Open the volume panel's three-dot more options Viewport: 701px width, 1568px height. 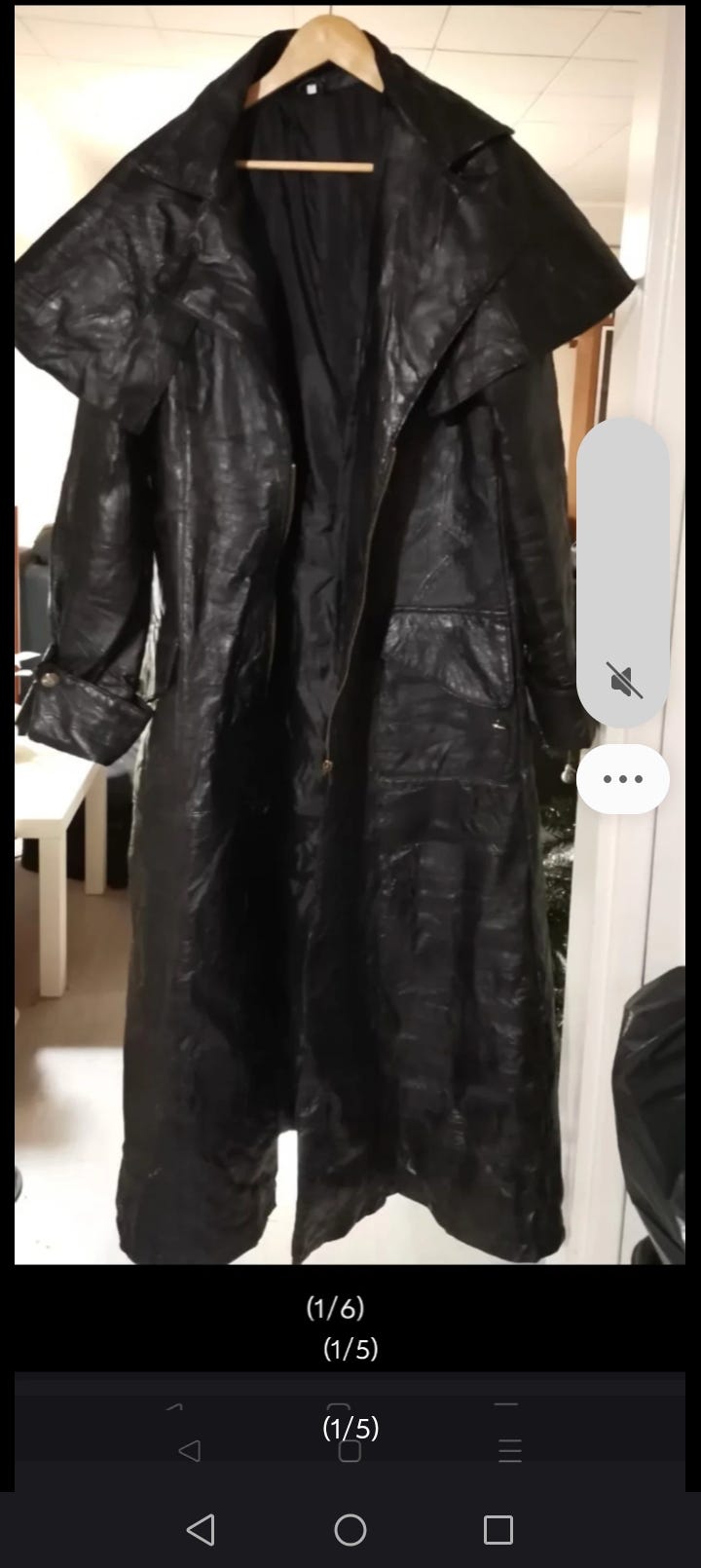(x=623, y=779)
